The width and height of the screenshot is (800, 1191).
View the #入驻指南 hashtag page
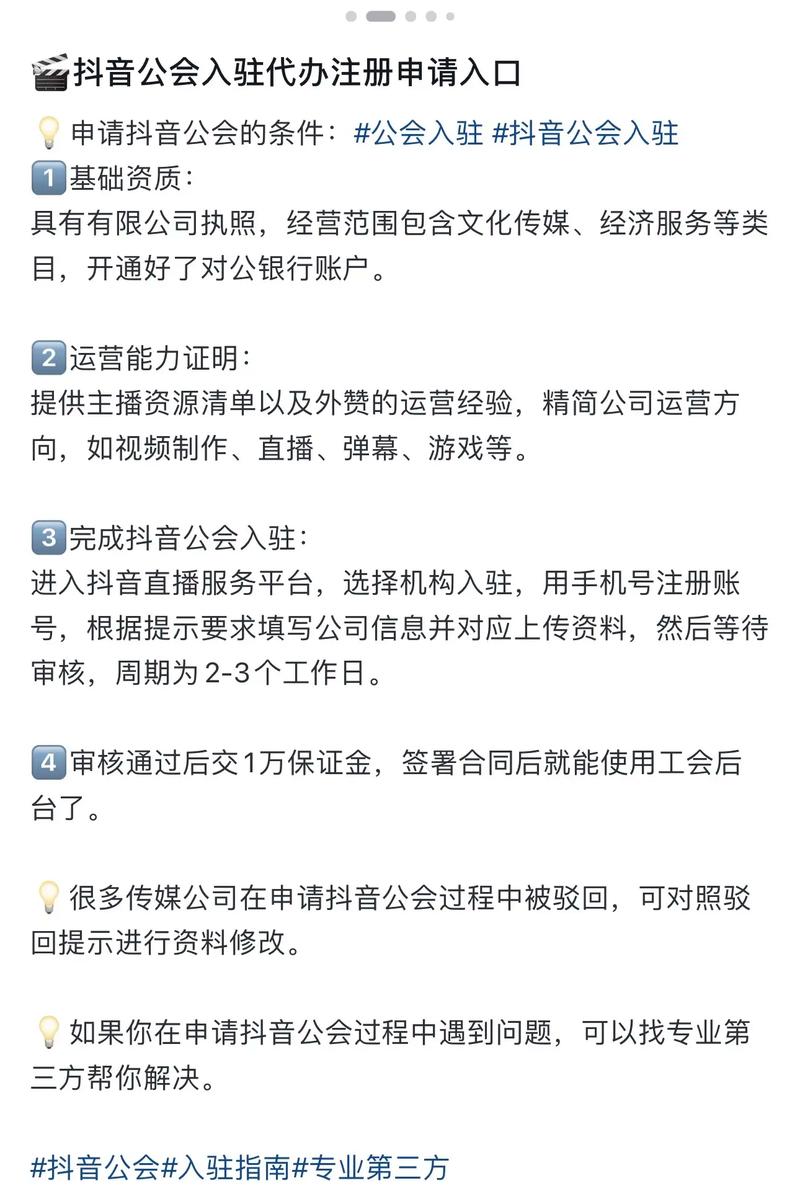pyautogui.click(x=225, y=1166)
